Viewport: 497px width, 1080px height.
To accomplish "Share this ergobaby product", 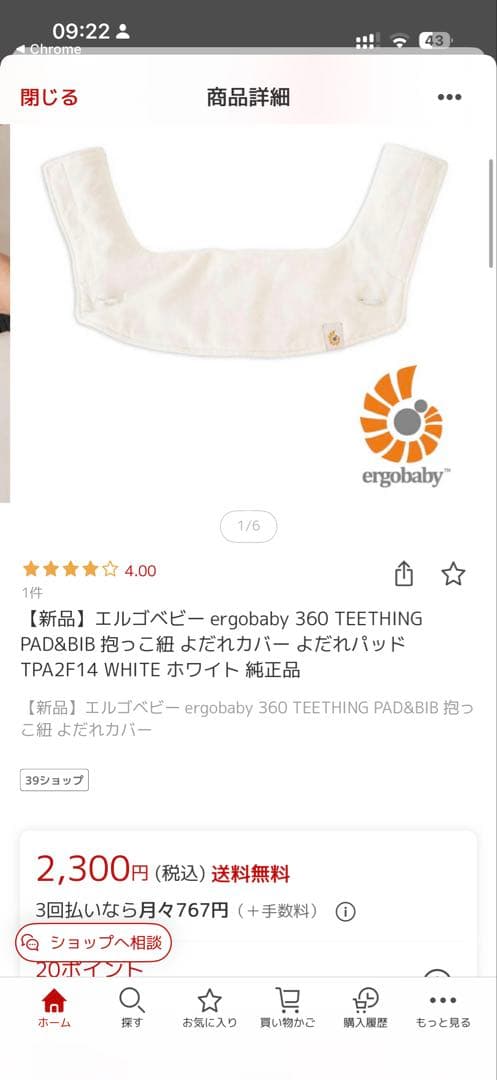I will tap(404, 573).
